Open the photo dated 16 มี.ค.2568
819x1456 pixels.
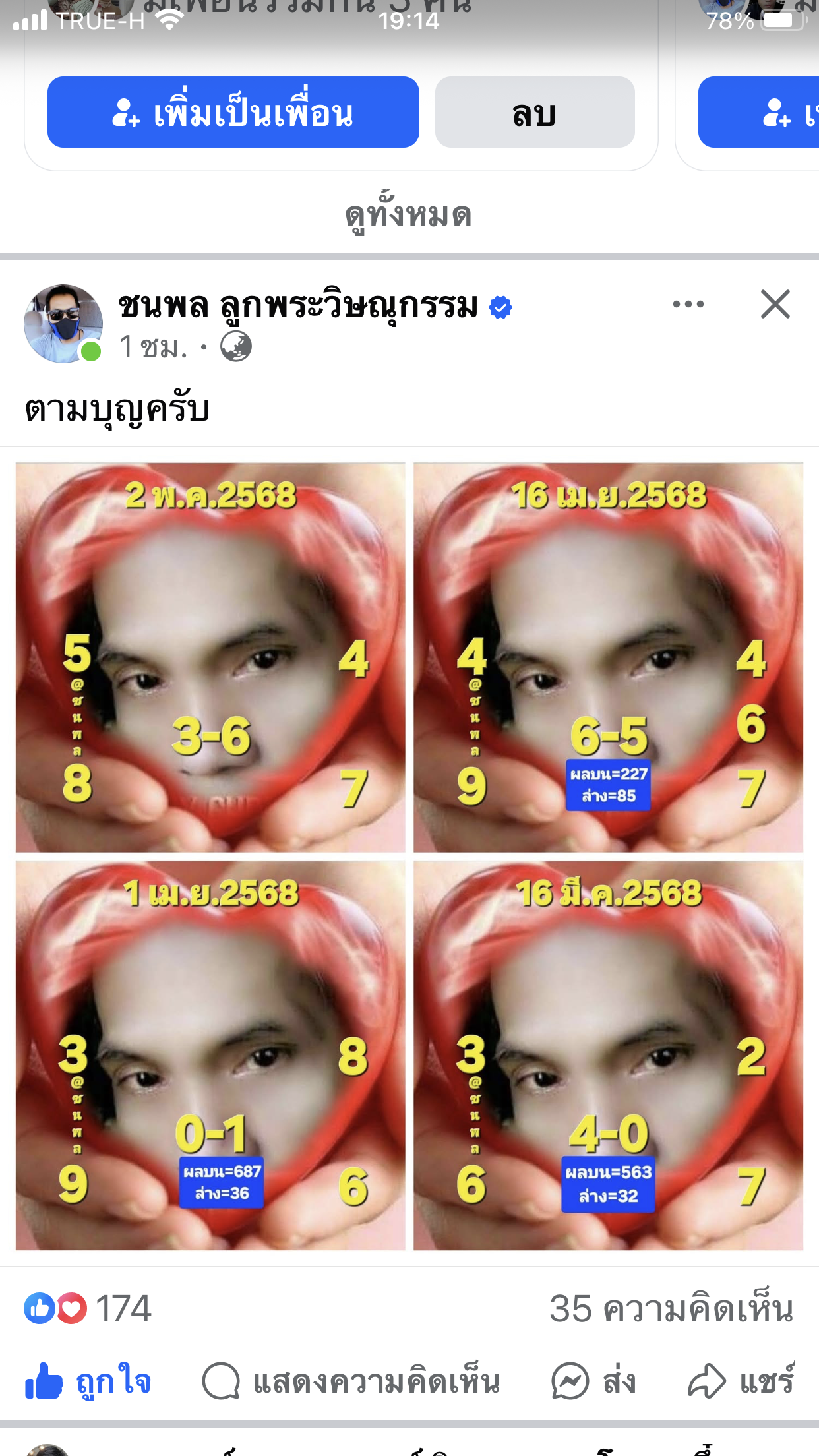[x=608, y=1055]
